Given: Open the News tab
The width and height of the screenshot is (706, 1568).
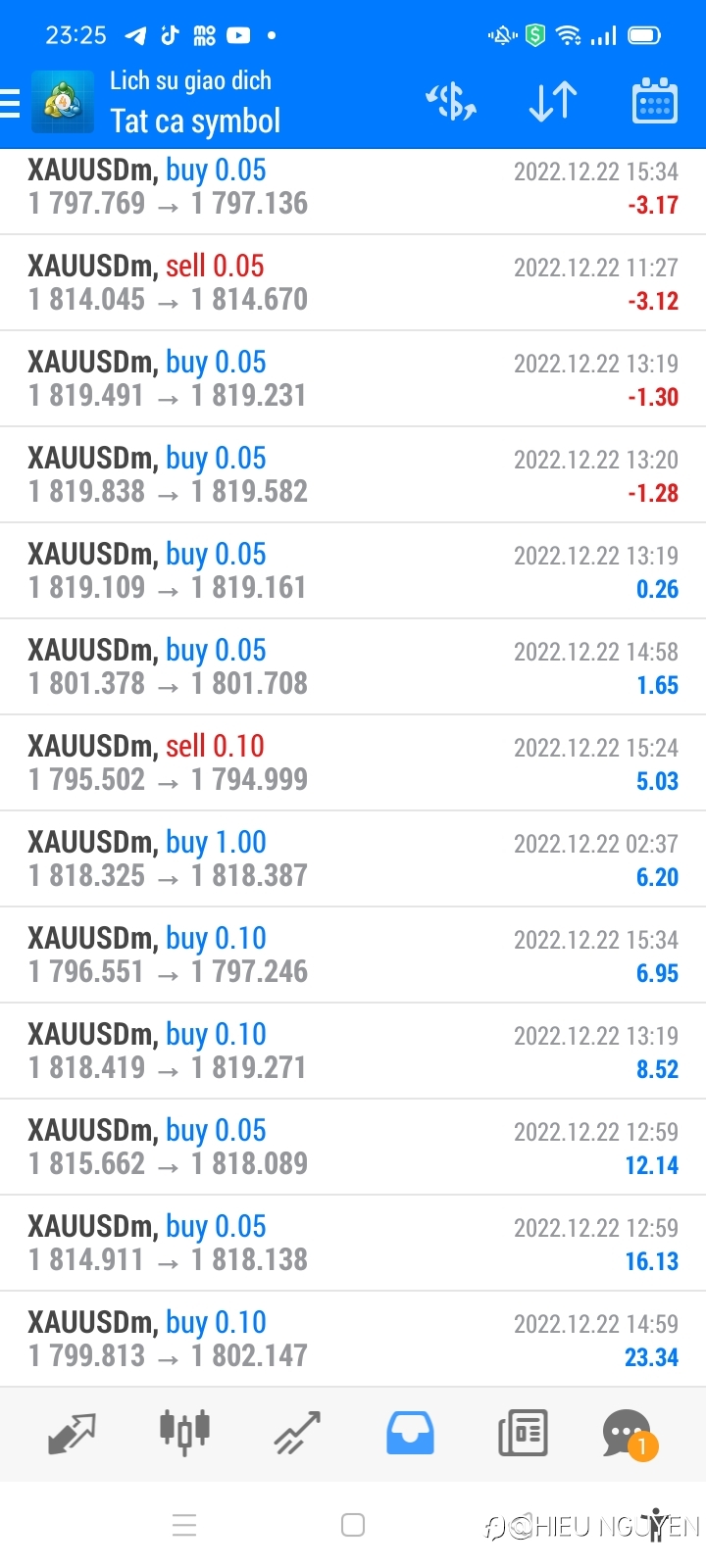Looking at the screenshot, I should pyautogui.click(x=523, y=1434).
